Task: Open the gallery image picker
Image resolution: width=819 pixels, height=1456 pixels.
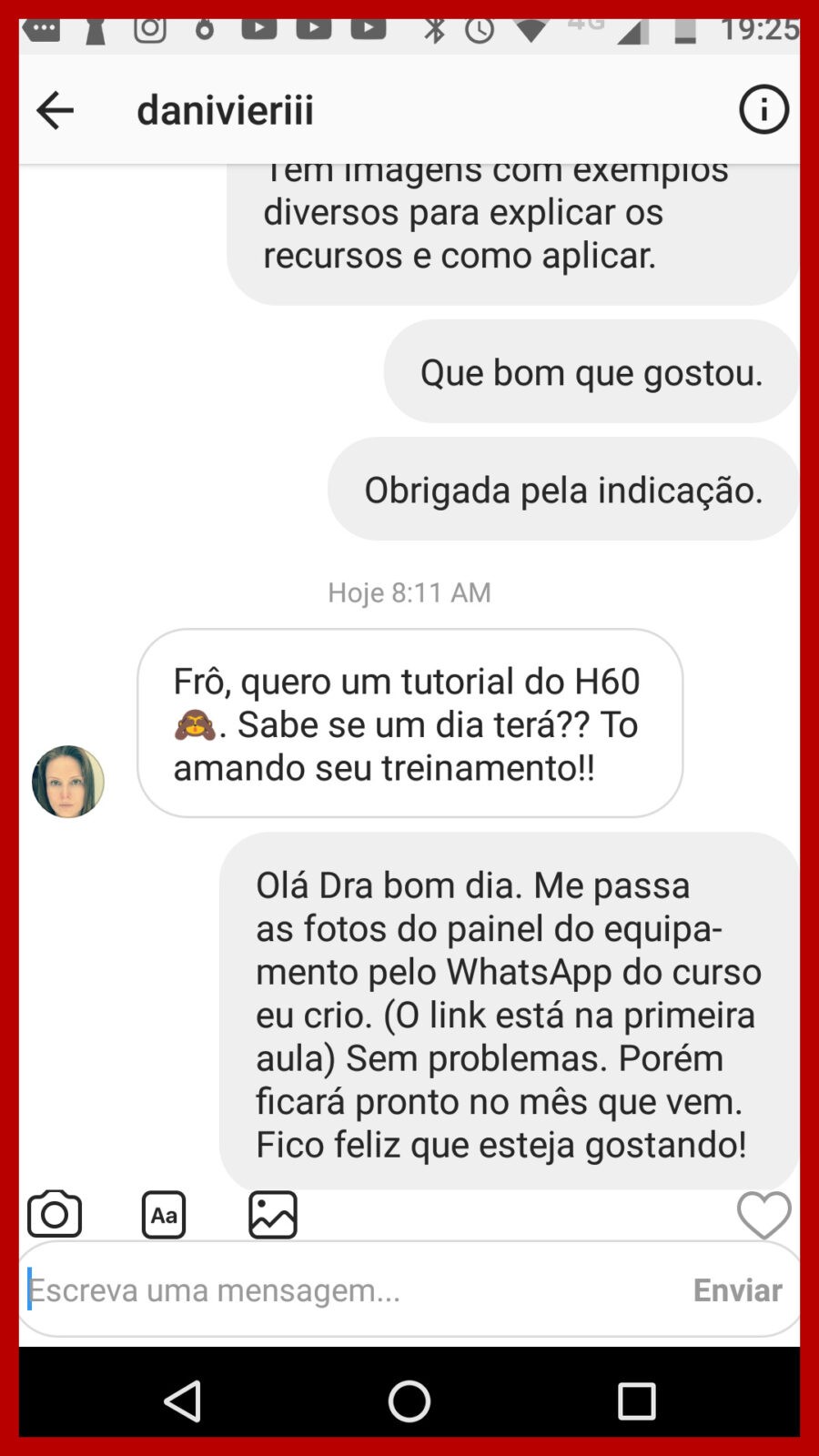Action: [x=273, y=1215]
